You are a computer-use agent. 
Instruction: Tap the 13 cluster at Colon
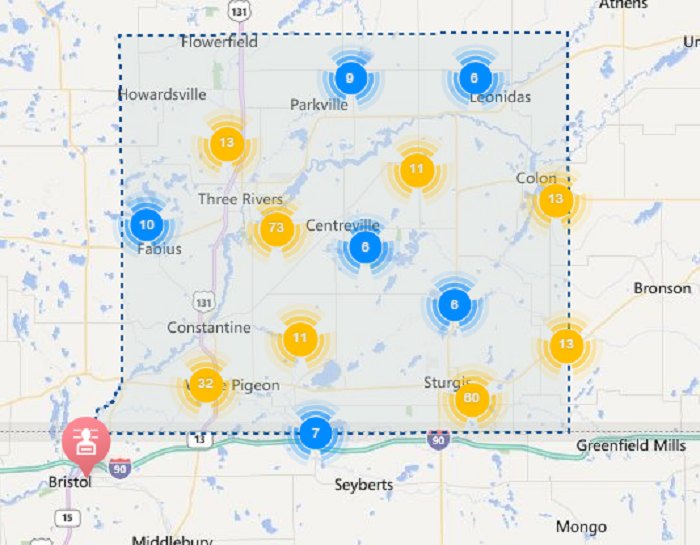point(555,200)
